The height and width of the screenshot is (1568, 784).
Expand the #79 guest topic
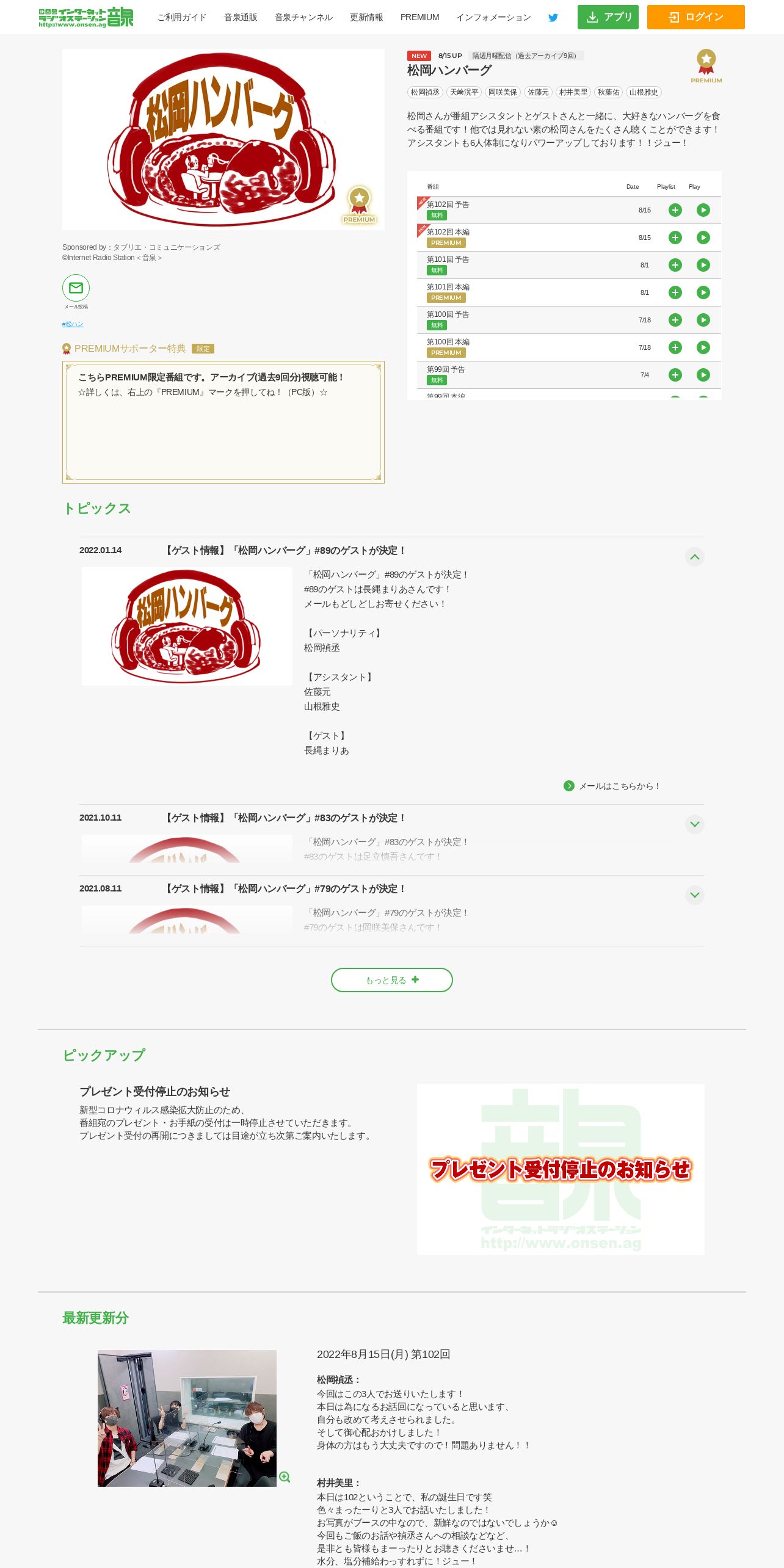pos(694,895)
